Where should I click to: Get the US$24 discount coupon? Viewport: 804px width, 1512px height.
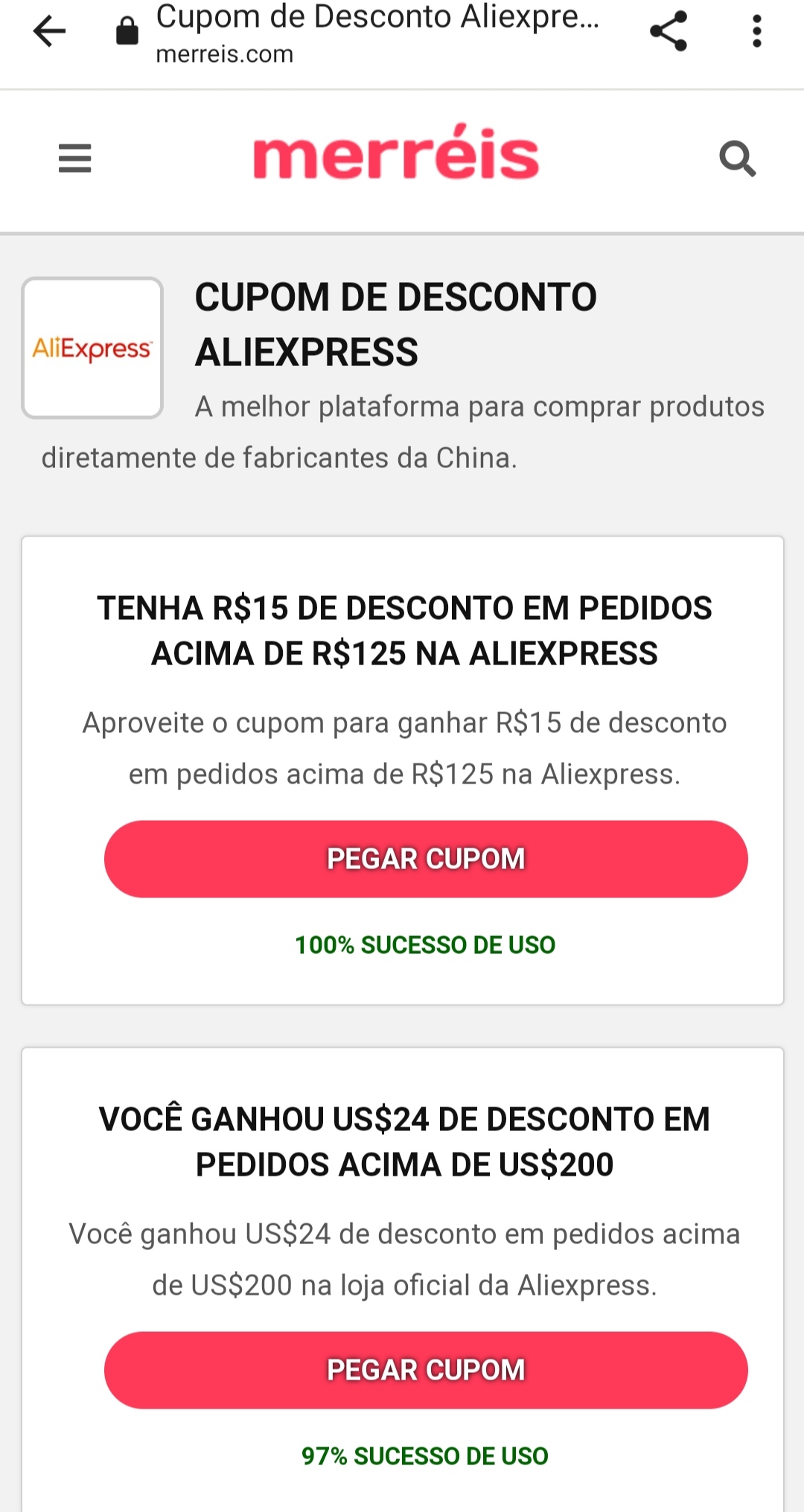point(426,1370)
